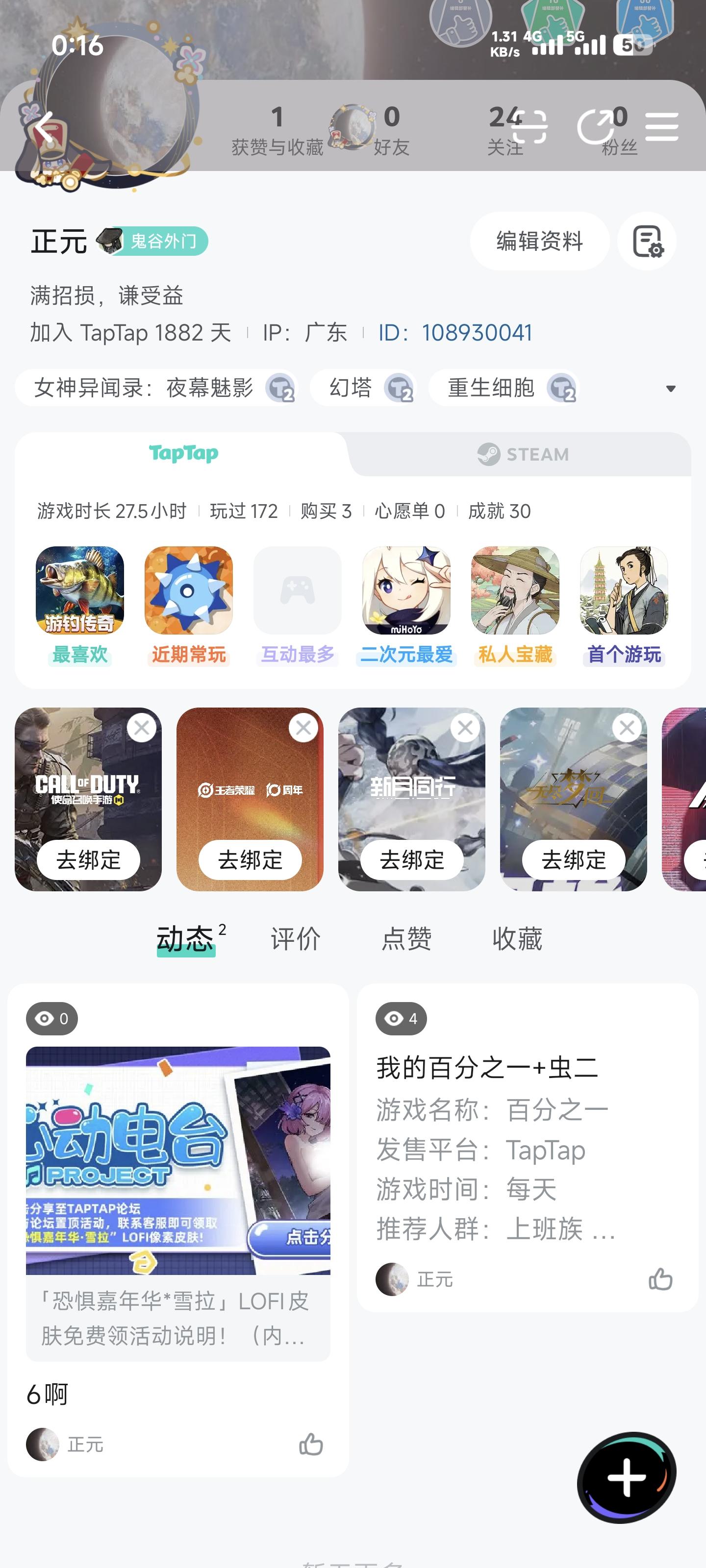The width and height of the screenshot is (706, 1568).
Task: Open the 游钓传奇 favorite game icon
Action: (79, 590)
